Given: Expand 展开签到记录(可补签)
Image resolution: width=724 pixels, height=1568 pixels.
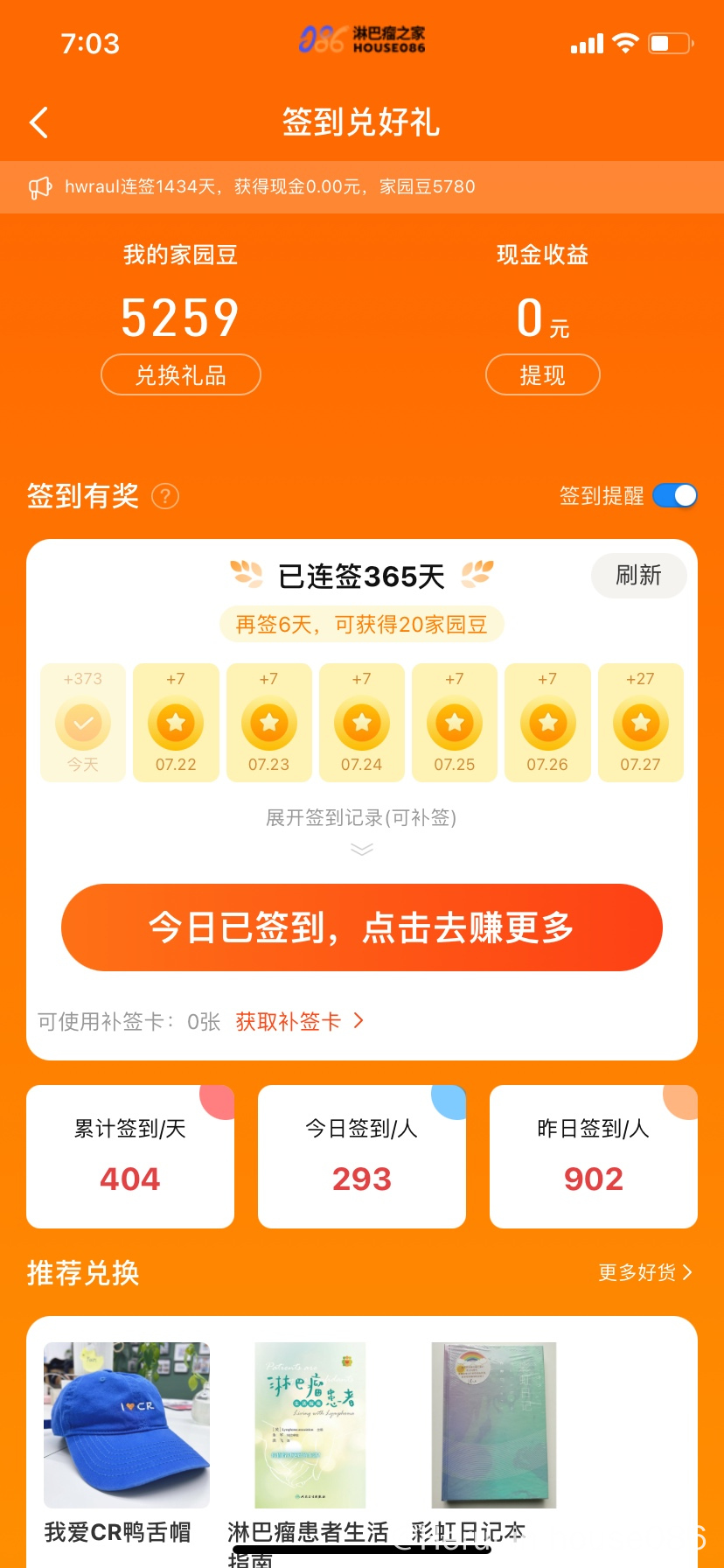Looking at the screenshot, I should point(361,828).
